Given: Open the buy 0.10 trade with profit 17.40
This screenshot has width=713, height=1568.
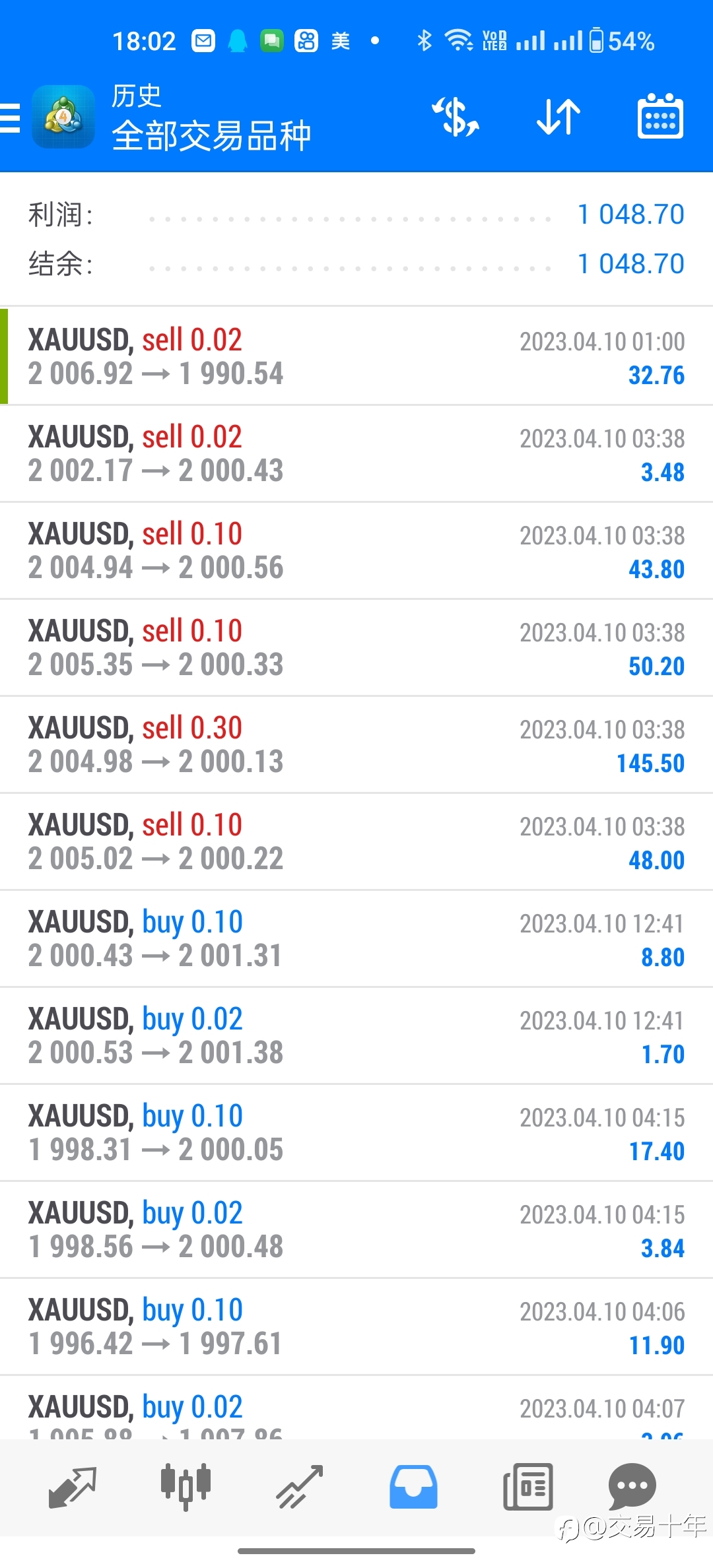Looking at the screenshot, I should (x=356, y=1133).
